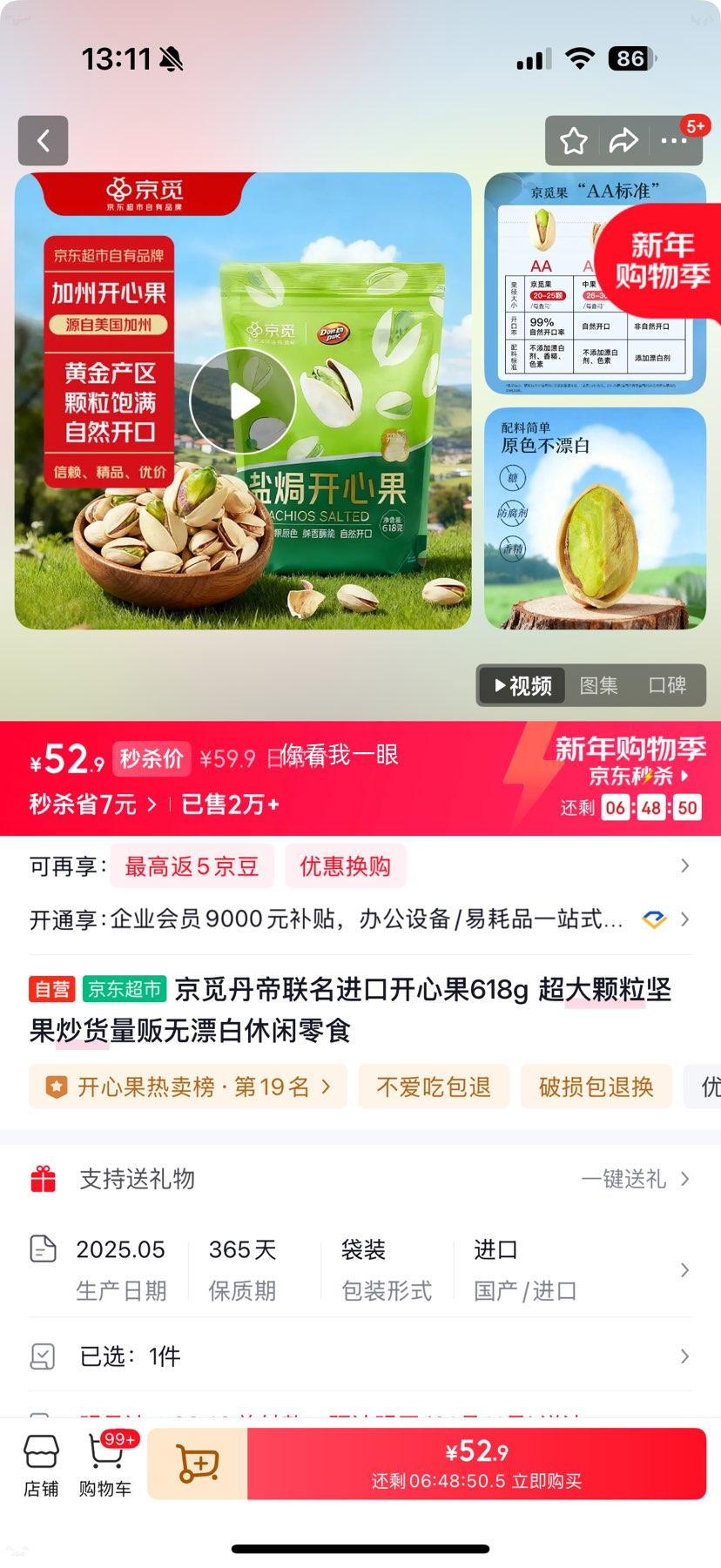Favorite the product with the star icon
The image size is (721, 1568).
[573, 140]
